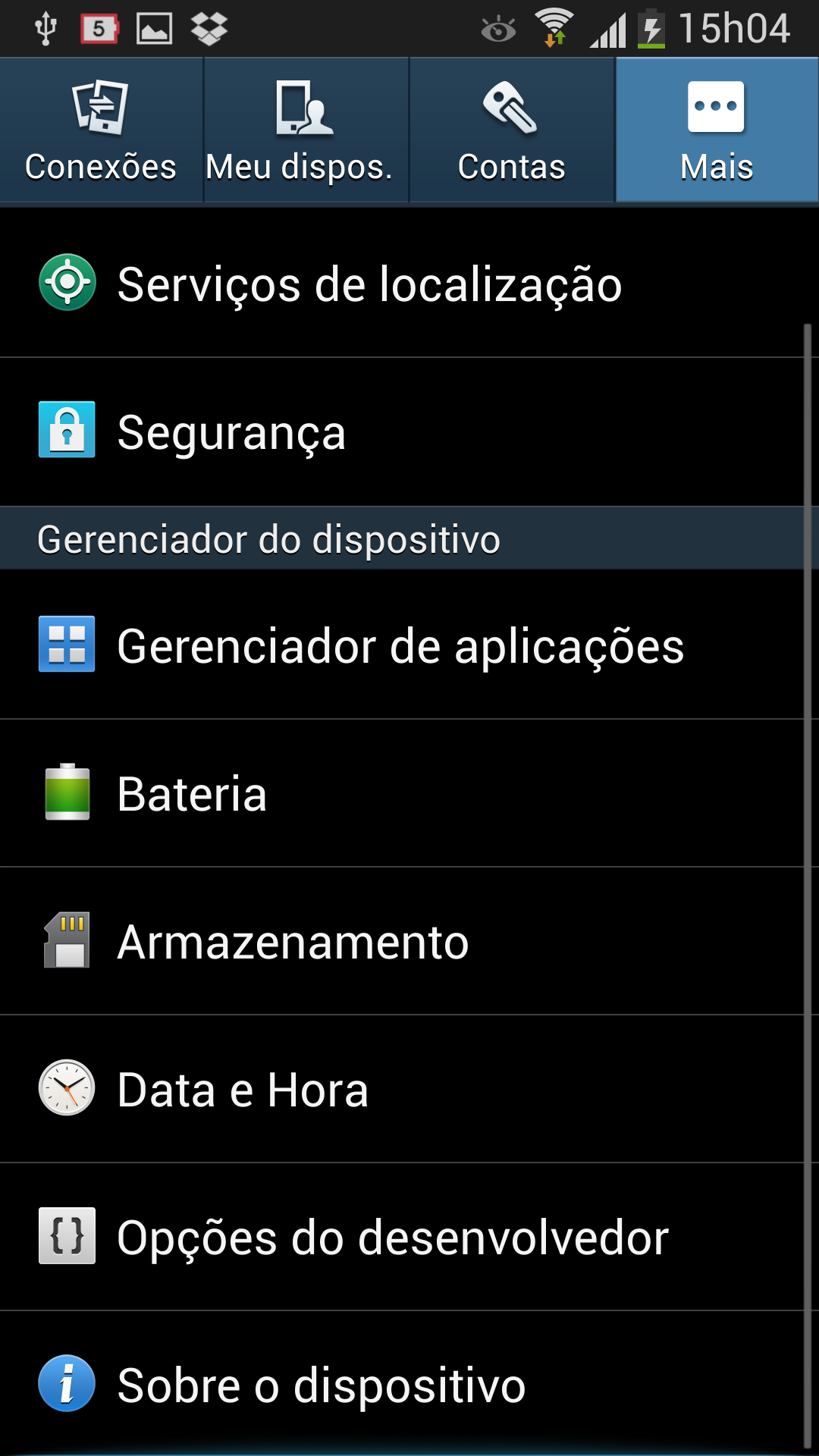
Task: Open Sobre o dispositivo
Action: tap(402, 1384)
